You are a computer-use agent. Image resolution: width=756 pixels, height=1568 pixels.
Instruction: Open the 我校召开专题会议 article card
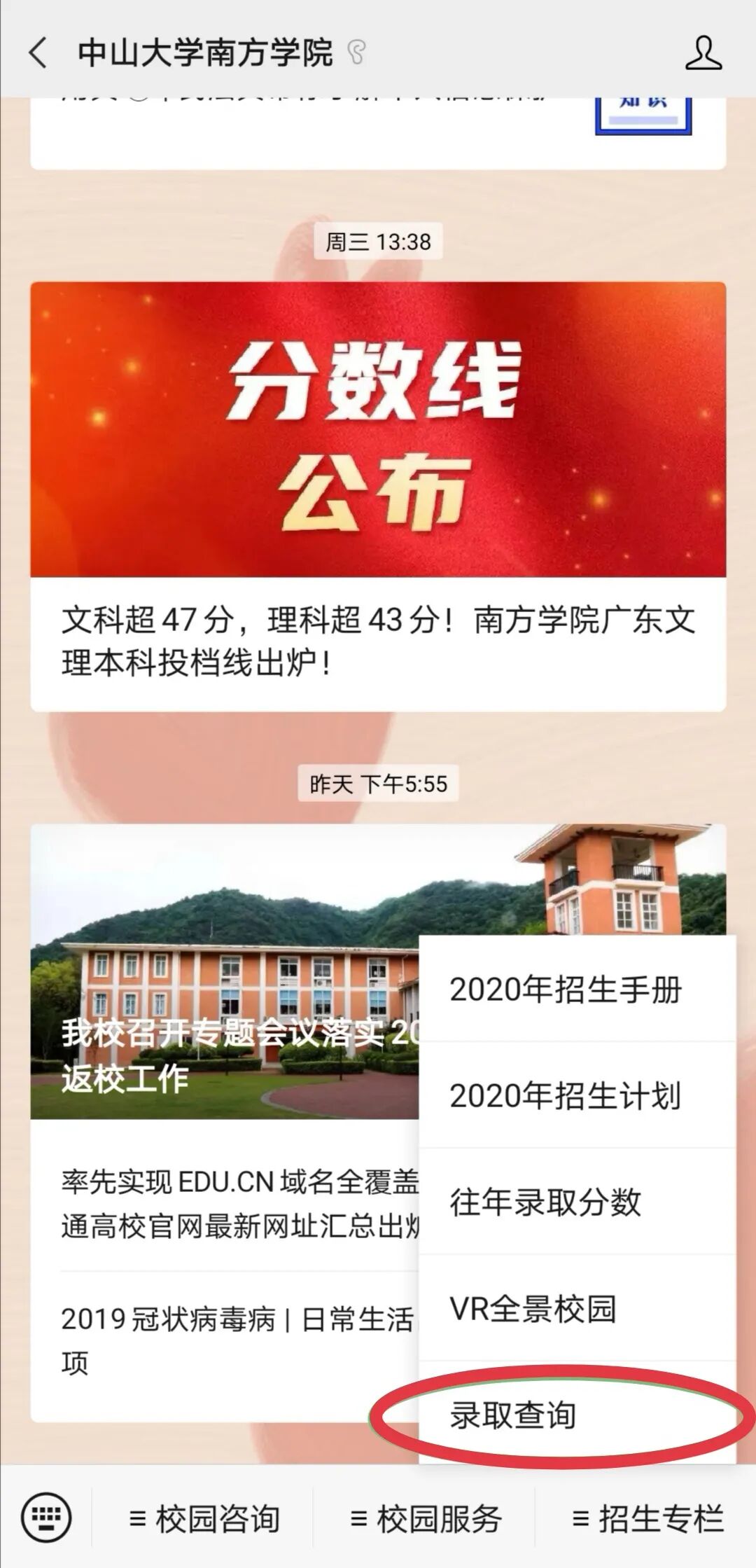[x=225, y=971]
